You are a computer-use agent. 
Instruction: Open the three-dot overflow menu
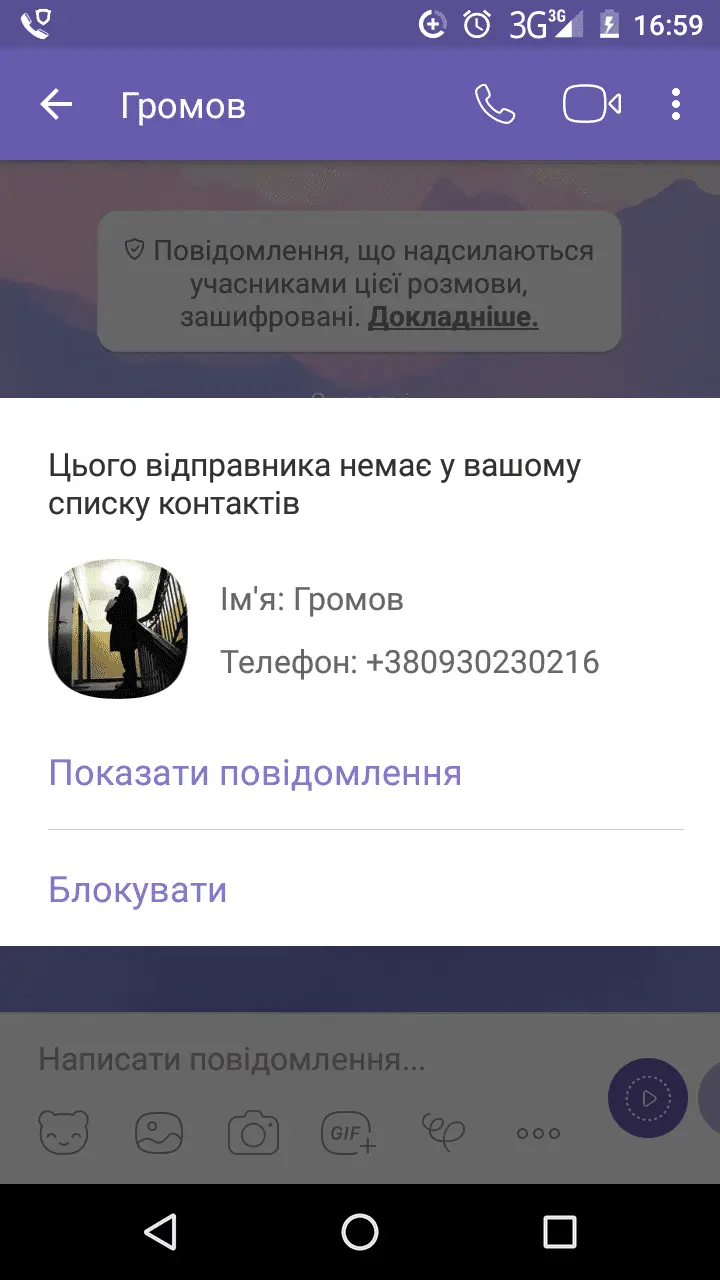(676, 105)
